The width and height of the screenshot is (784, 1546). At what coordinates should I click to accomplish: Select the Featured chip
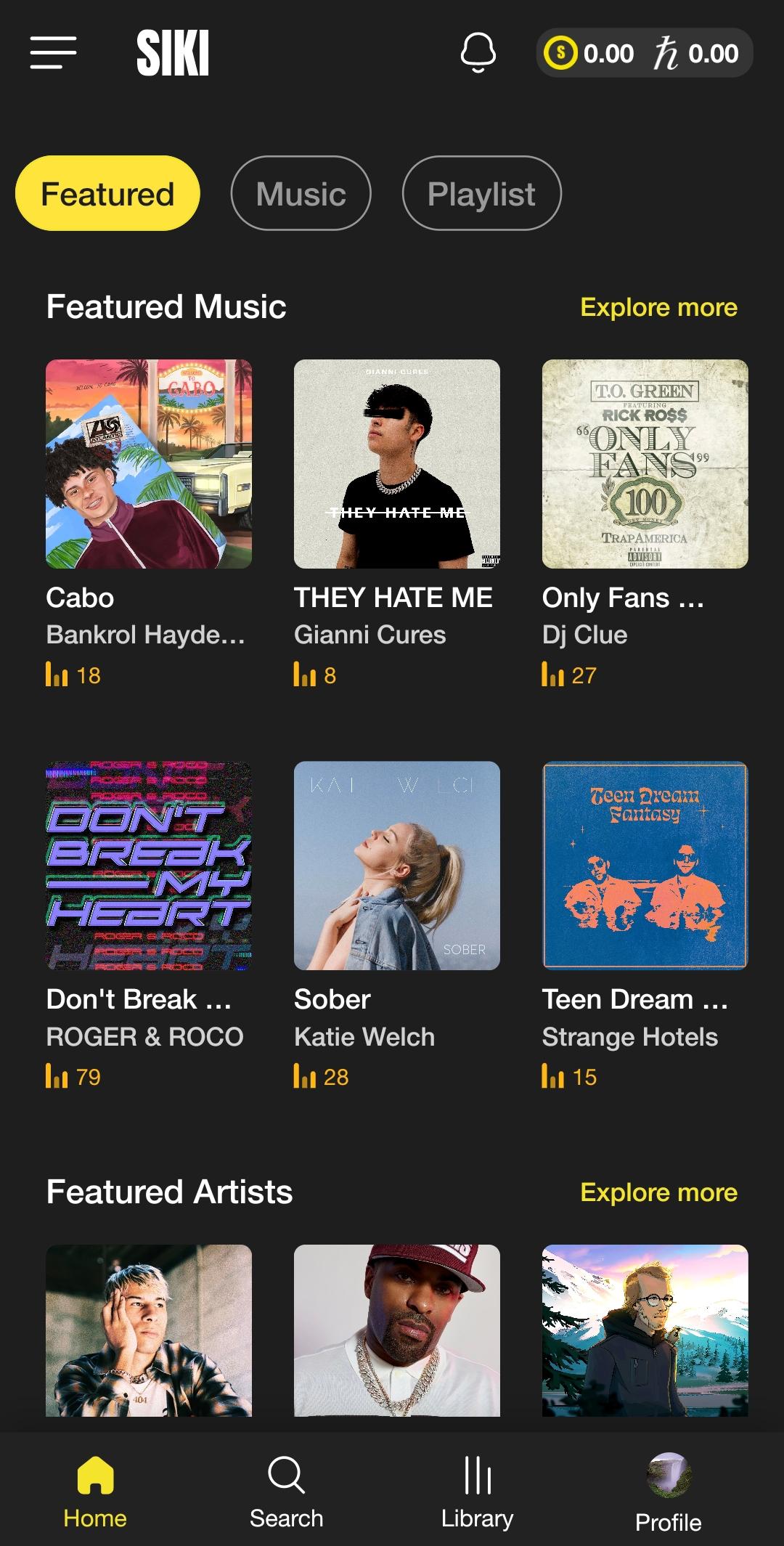coord(107,194)
